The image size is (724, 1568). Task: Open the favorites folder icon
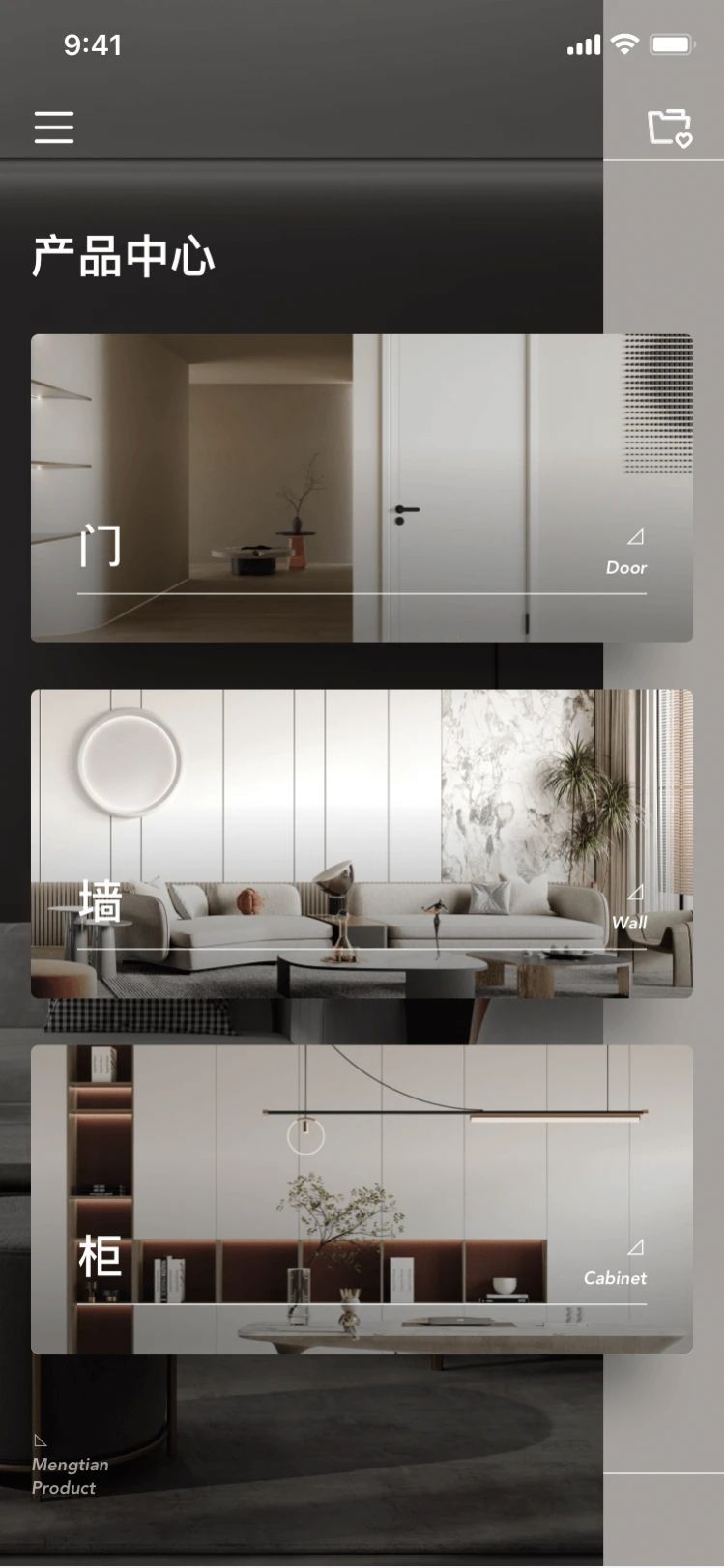[669, 127]
